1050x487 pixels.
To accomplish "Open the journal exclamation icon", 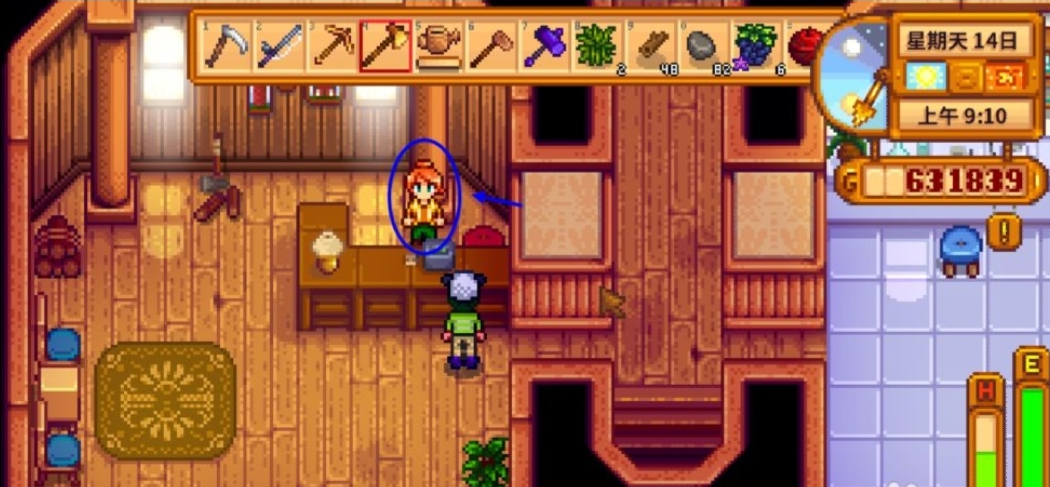I will coord(1002,232).
